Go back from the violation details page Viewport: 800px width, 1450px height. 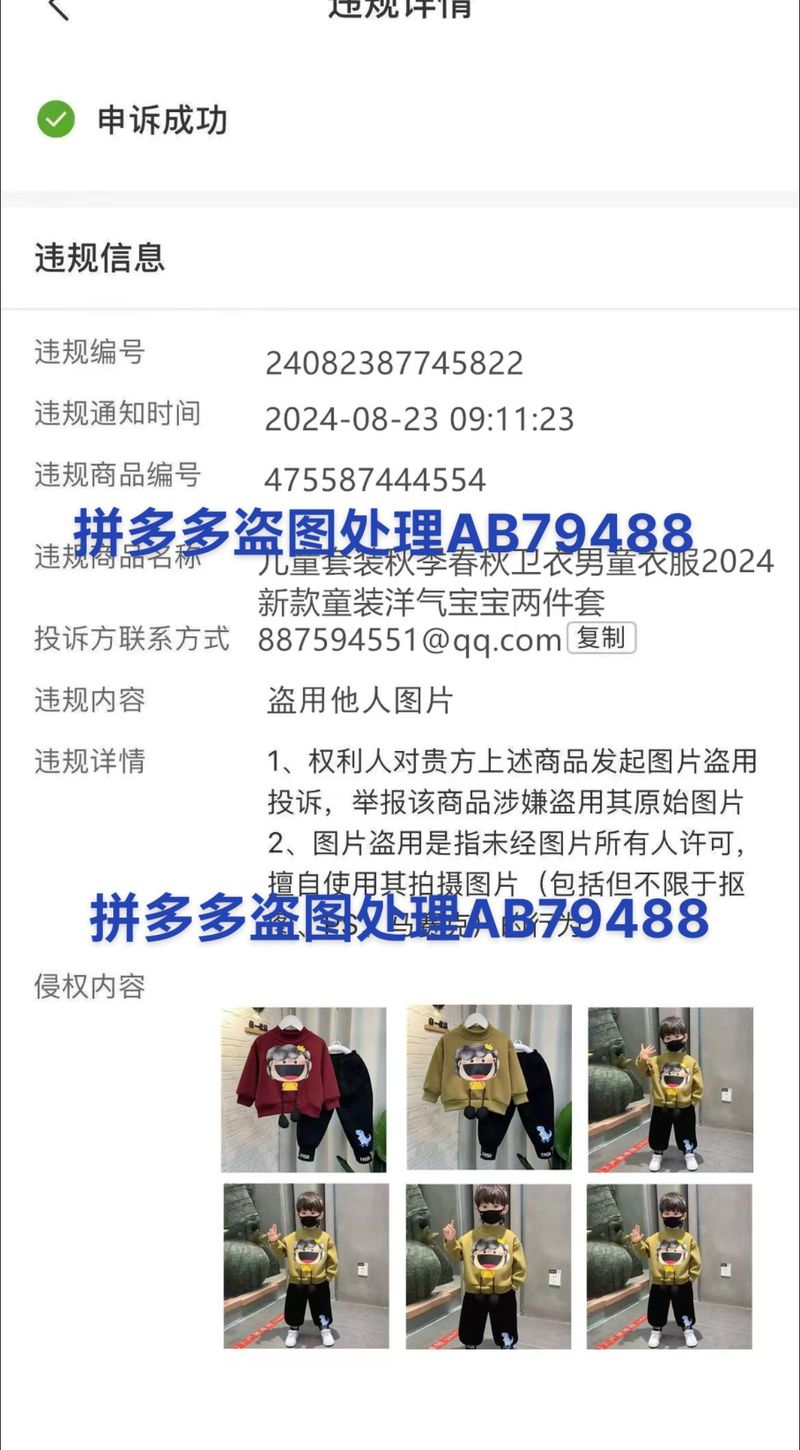pos(58,8)
